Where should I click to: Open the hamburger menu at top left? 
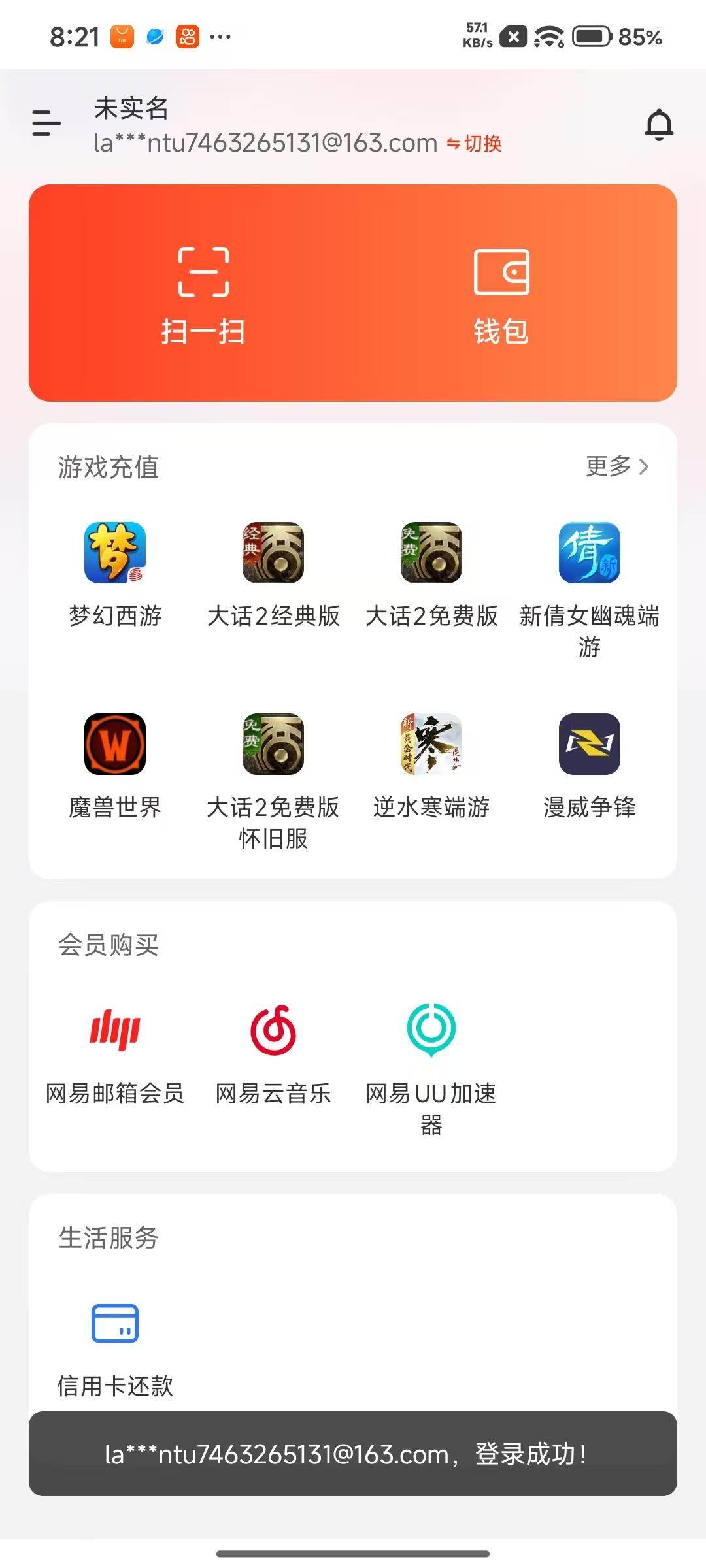pos(46,123)
